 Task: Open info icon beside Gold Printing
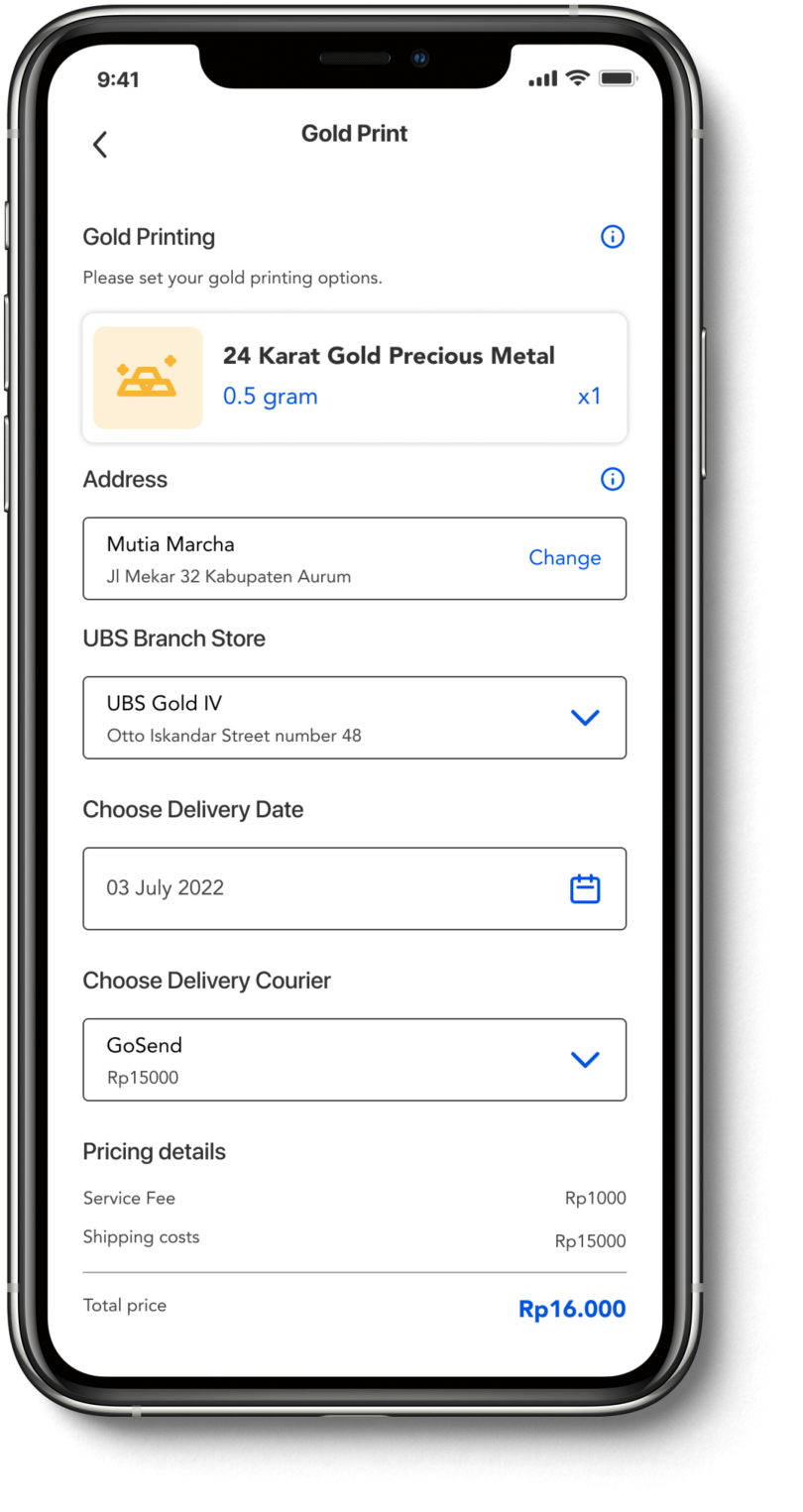(x=613, y=237)
